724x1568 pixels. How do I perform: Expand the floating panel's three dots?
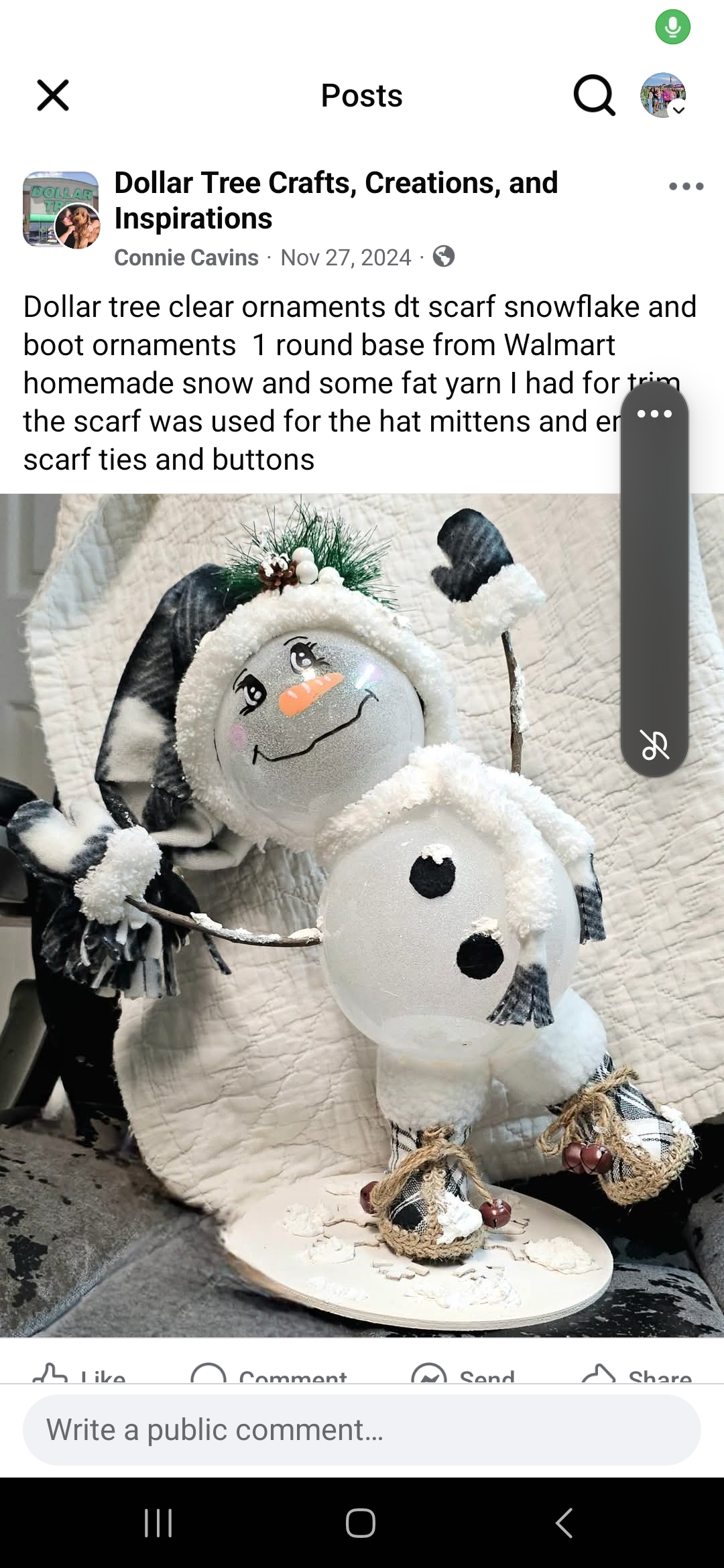pos(654,413)
